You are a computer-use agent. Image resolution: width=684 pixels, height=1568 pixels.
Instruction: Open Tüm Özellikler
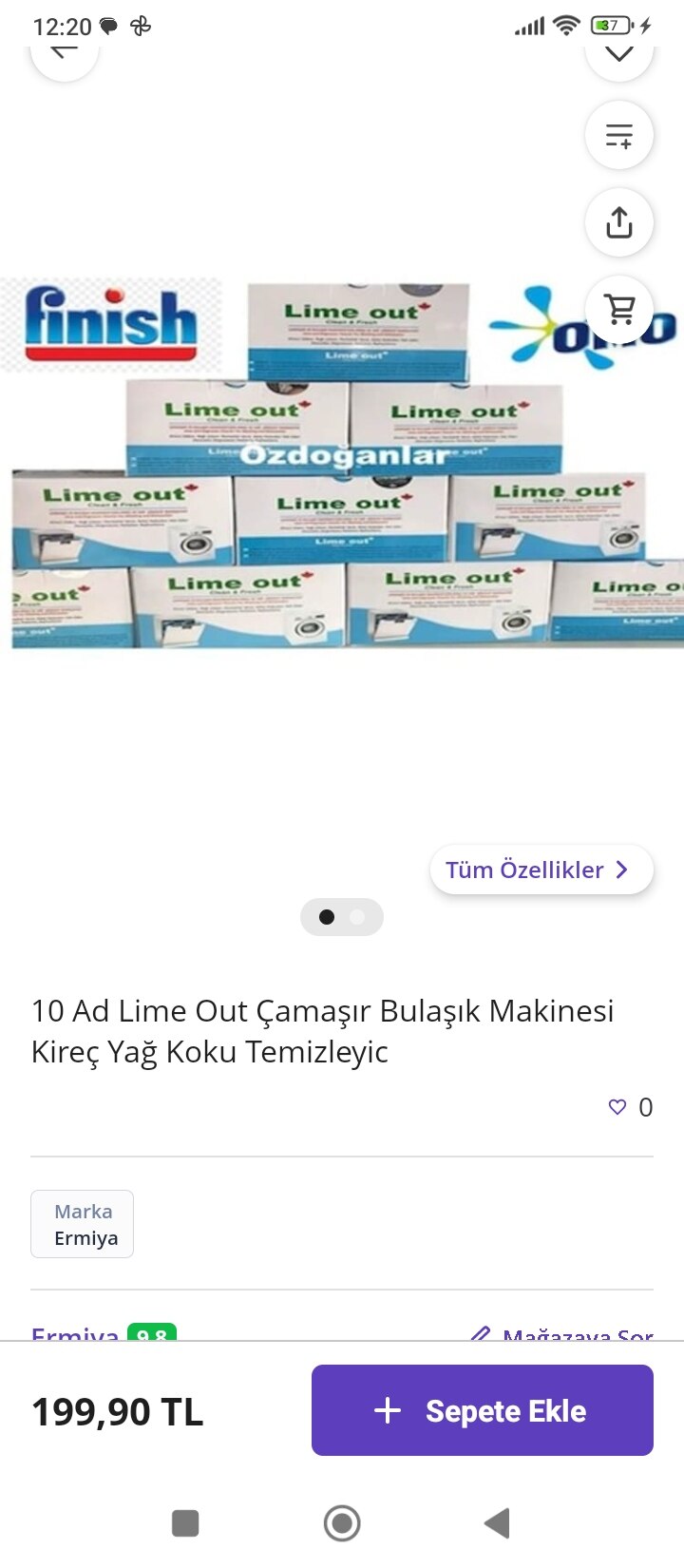[541, 870]
